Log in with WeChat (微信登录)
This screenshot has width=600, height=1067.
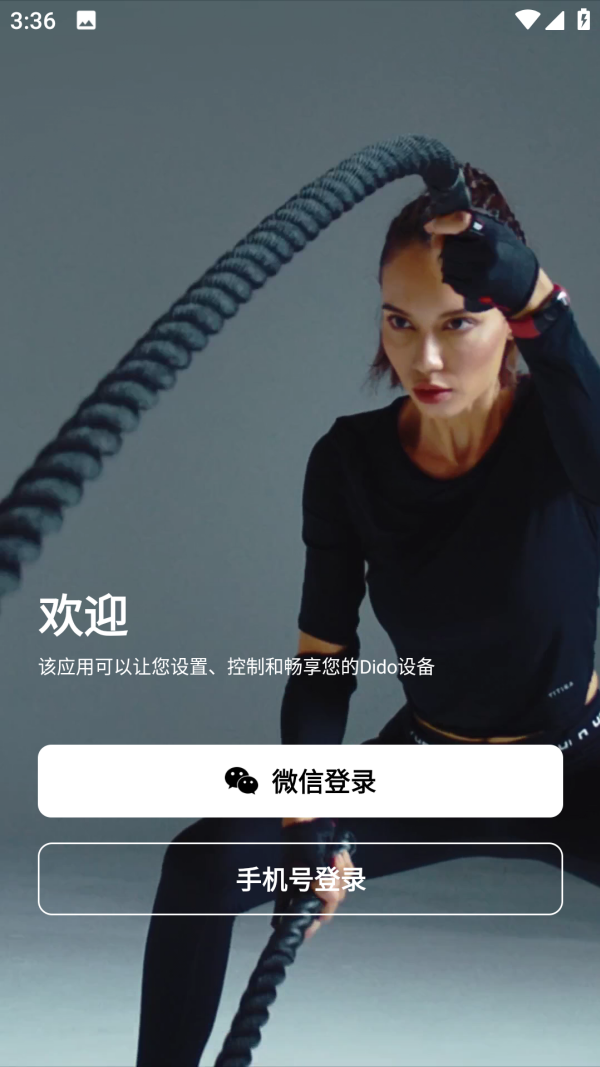click(300, 781)
